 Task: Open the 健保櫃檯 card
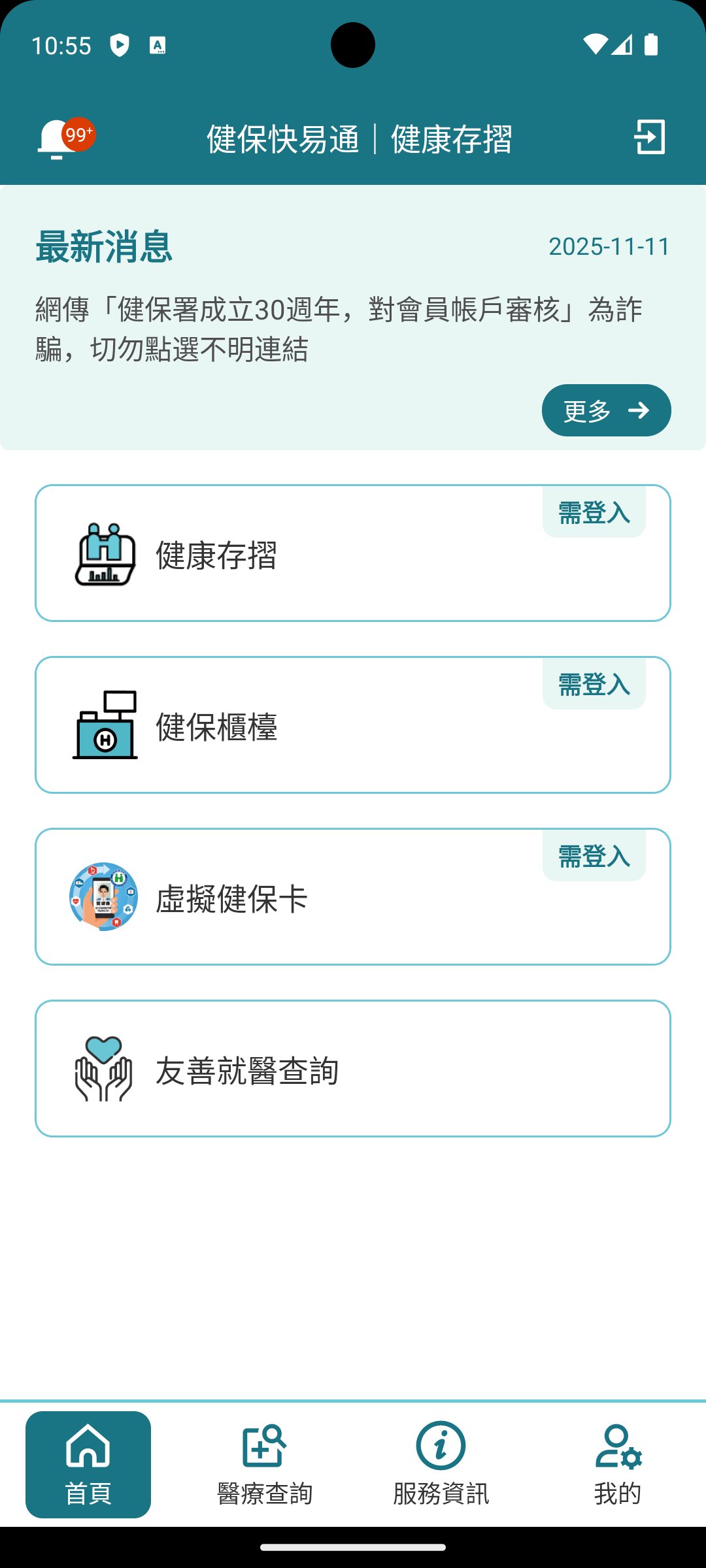pyautogui.click(x=353, y=725)
